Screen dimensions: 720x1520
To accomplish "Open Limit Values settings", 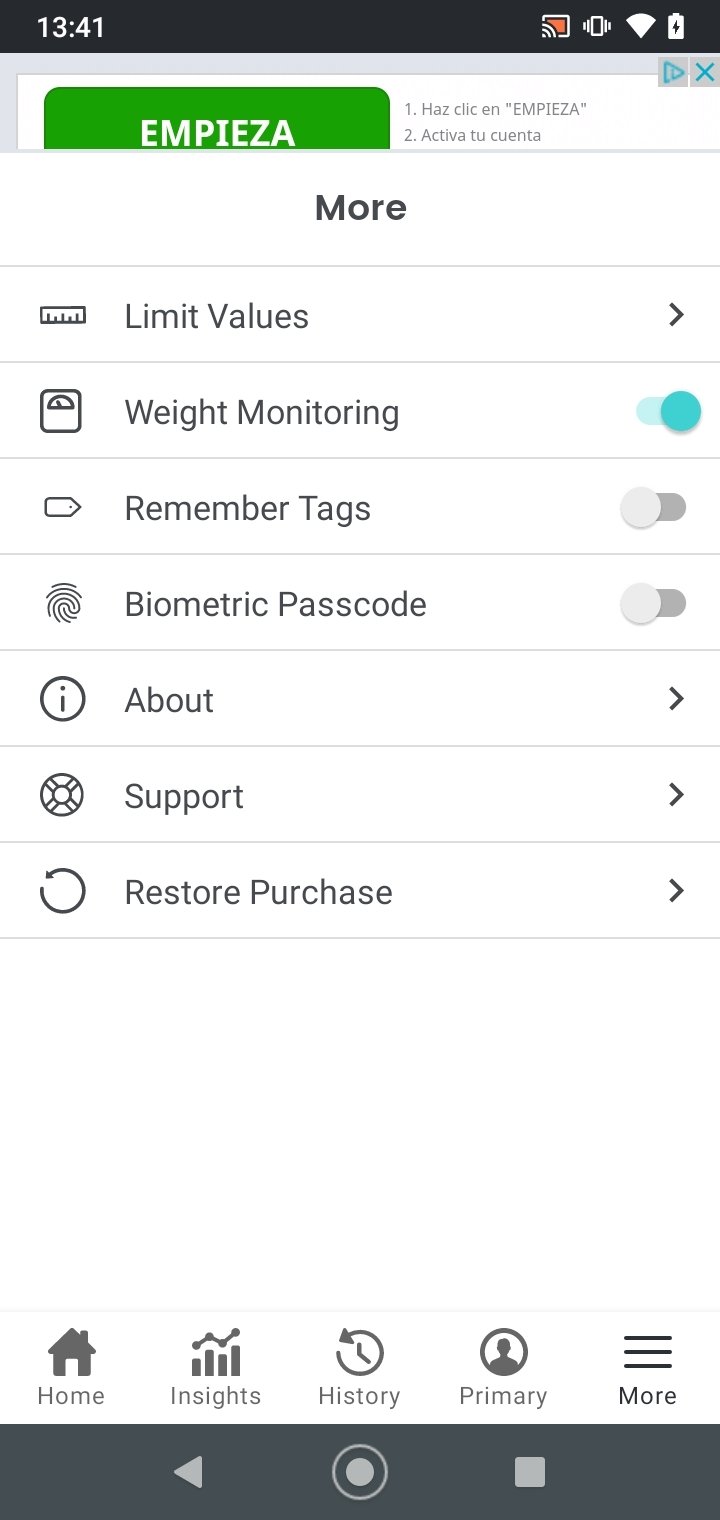I will (360, 315).
